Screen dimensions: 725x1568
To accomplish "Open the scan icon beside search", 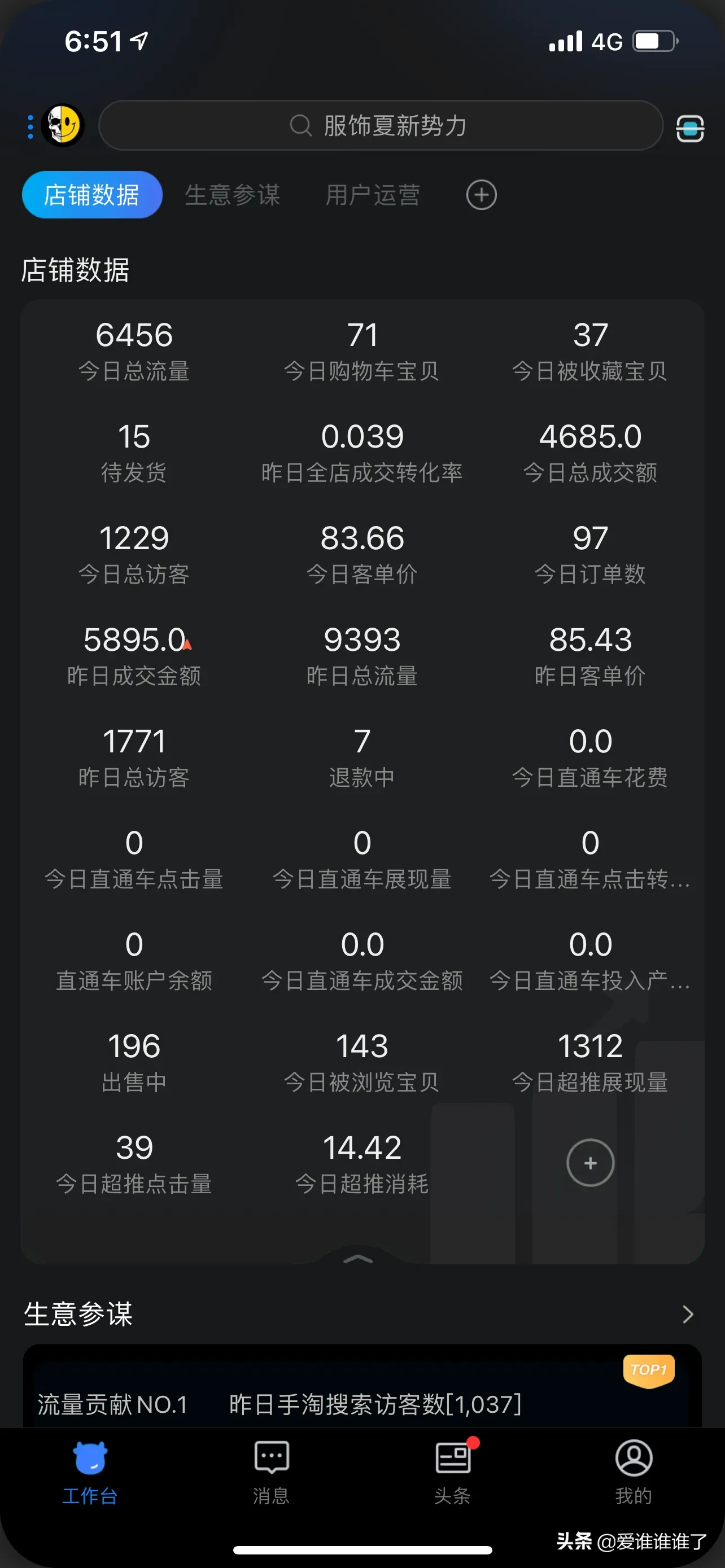I will [689, 128].
